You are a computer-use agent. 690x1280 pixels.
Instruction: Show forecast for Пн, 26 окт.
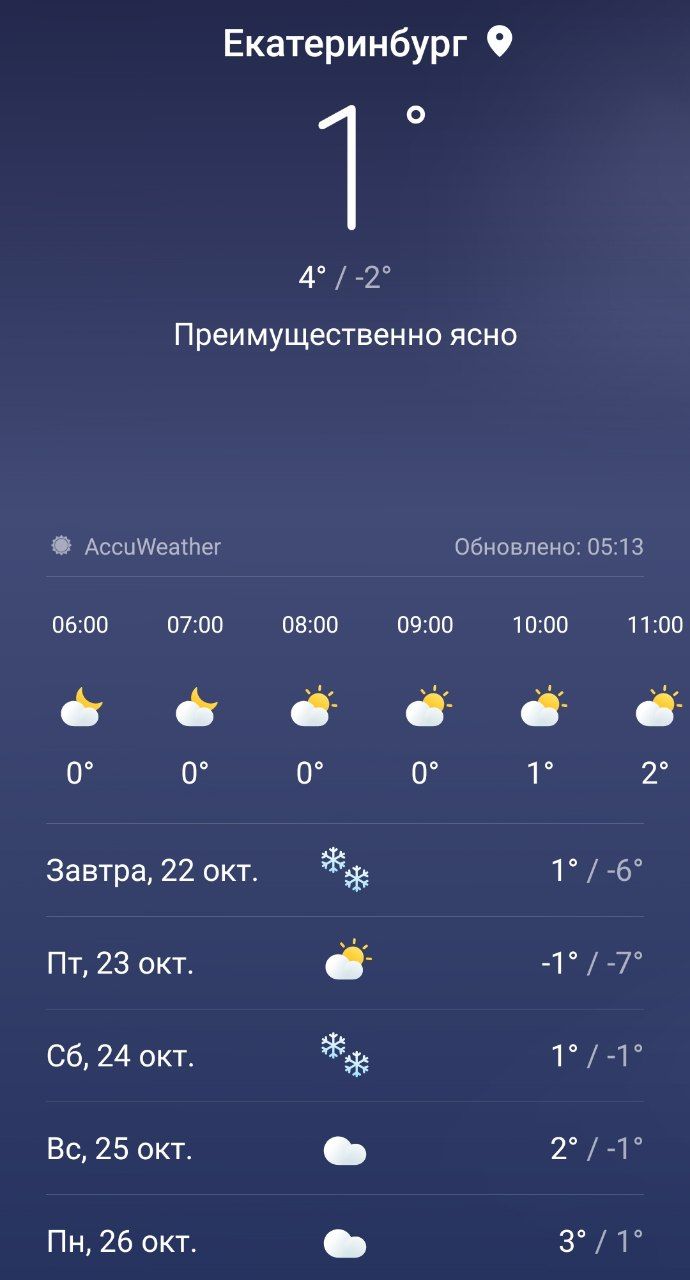tap(345, 1238)
